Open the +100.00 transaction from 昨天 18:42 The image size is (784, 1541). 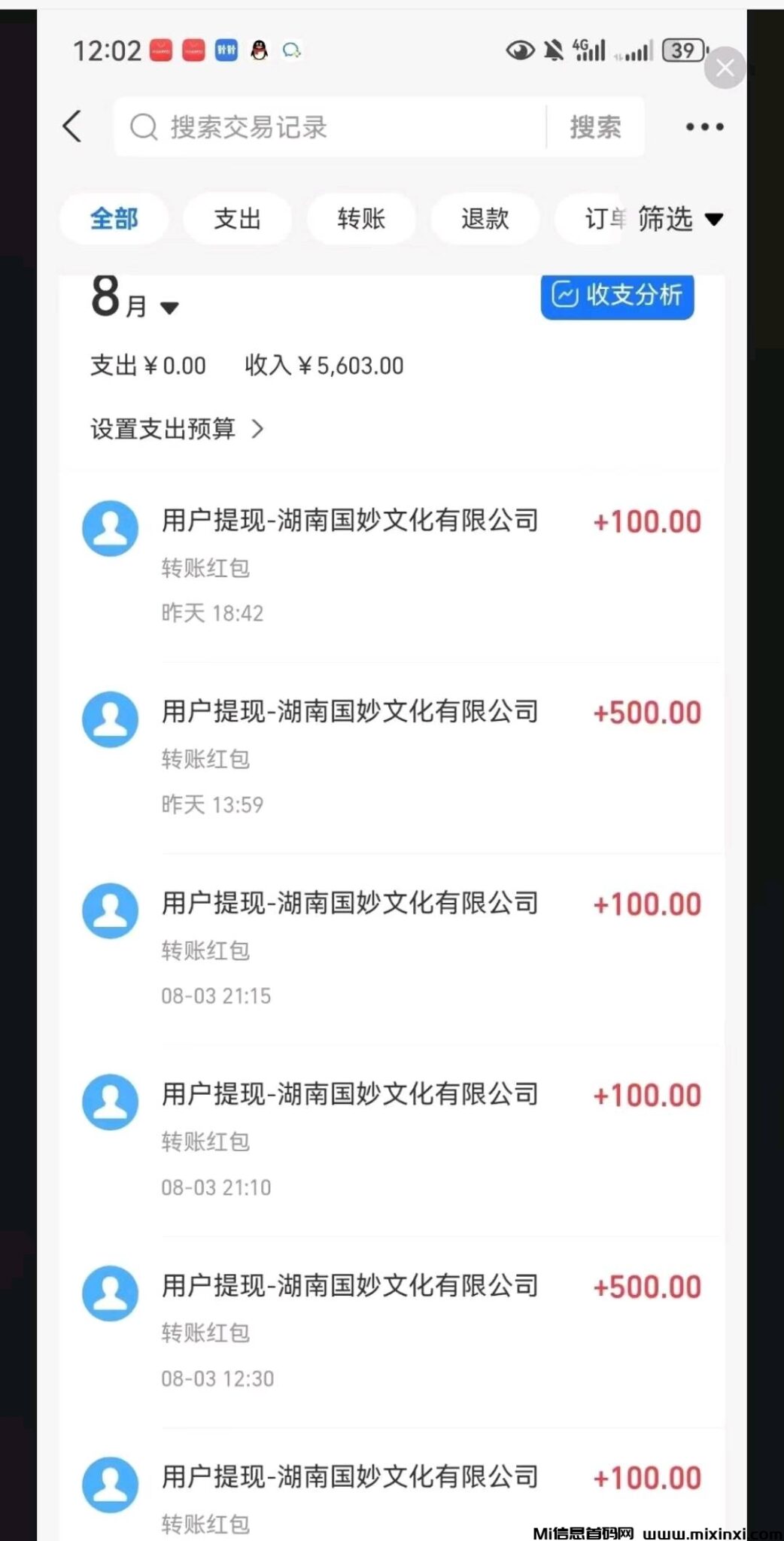coord(391,564)
